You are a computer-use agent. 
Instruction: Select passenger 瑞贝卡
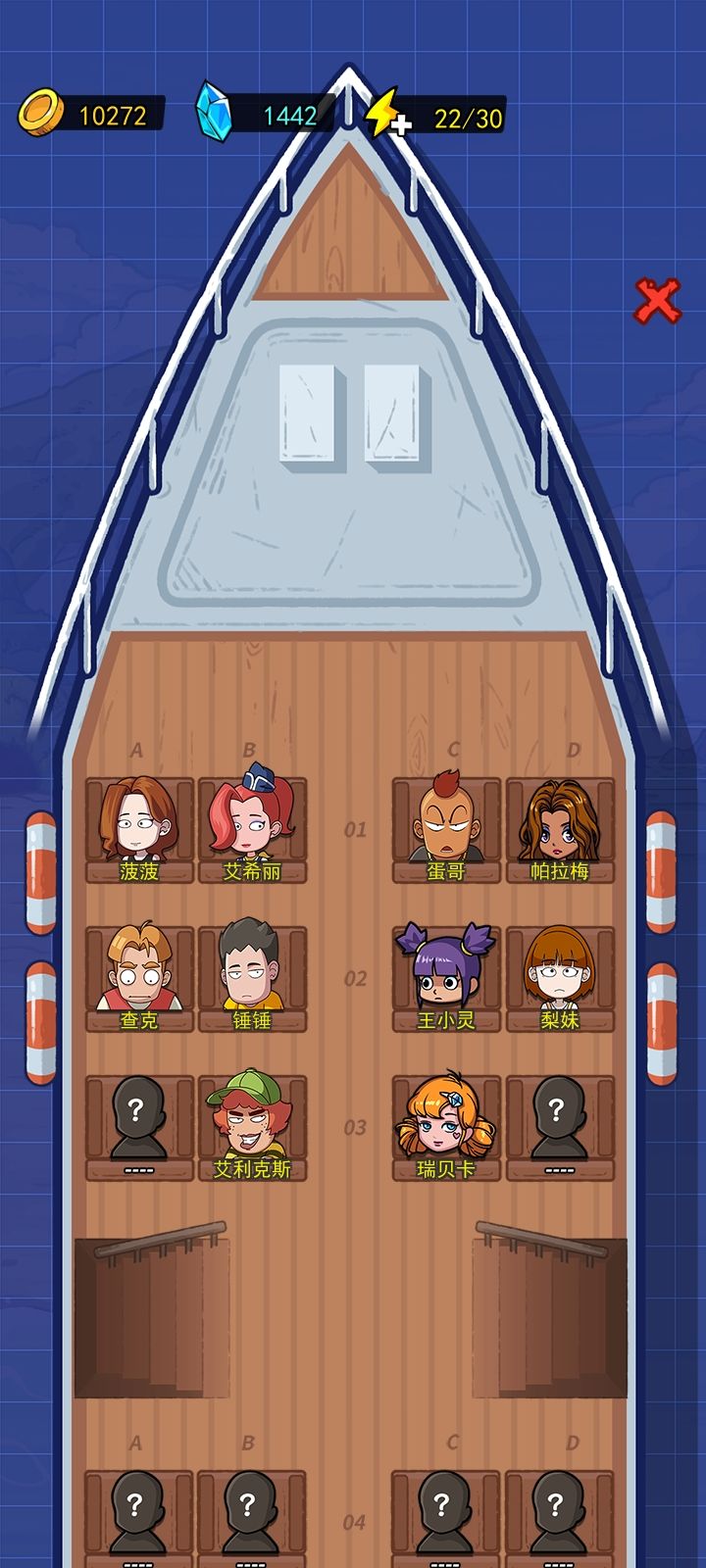click(446, 1128)
